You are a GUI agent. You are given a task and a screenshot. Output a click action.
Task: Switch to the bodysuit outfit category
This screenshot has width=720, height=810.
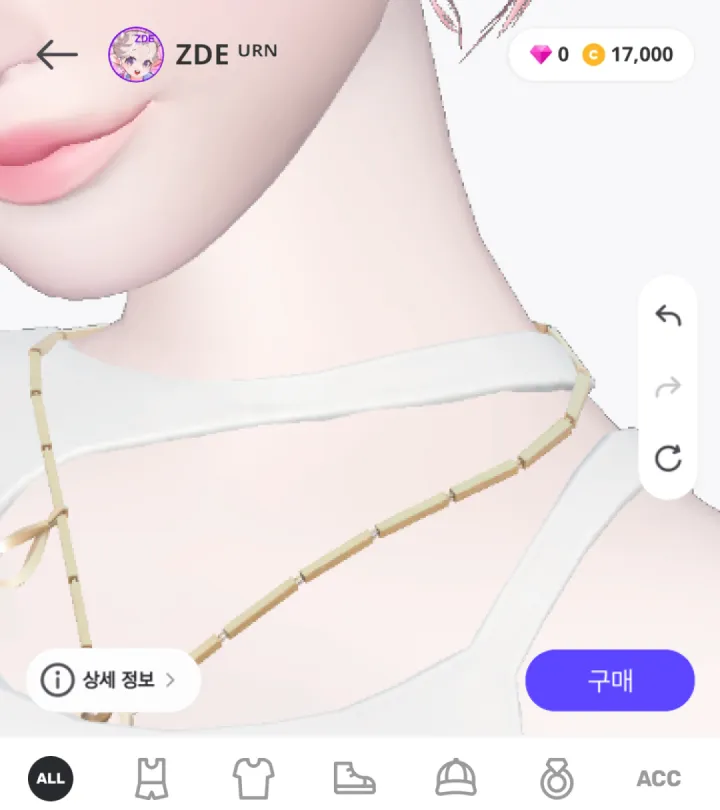(151, 777)
